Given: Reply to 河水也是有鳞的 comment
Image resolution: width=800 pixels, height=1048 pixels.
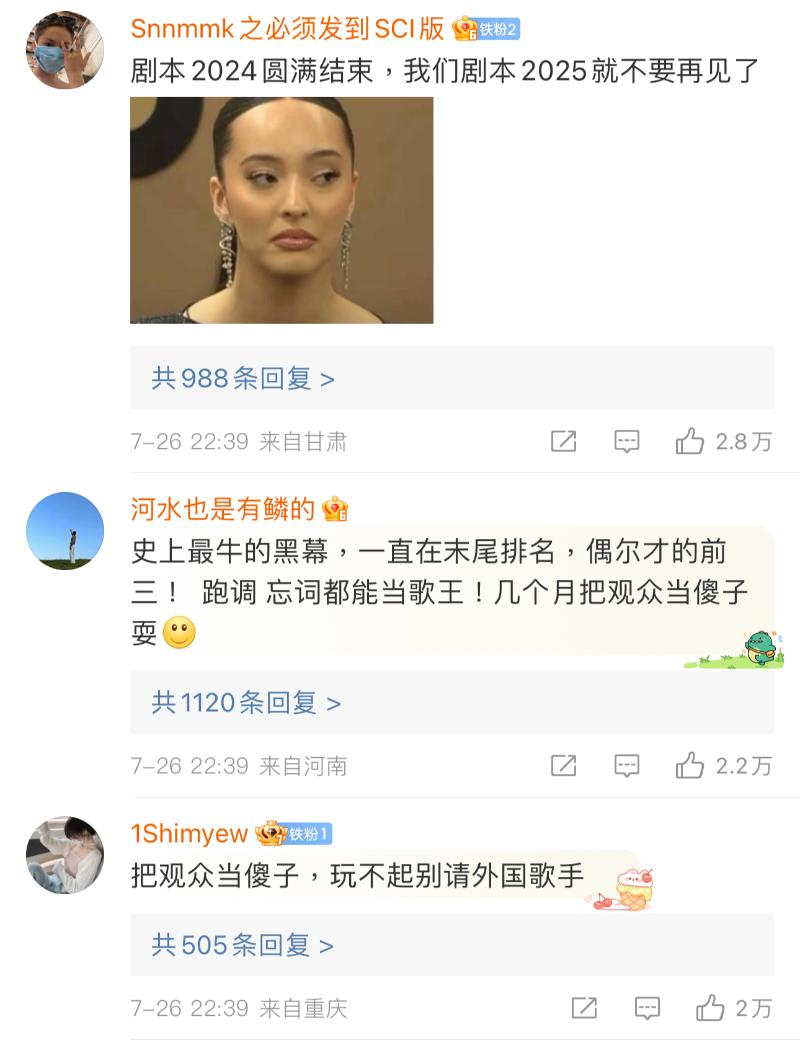Looking at the screenshot, I should point(627,766).
